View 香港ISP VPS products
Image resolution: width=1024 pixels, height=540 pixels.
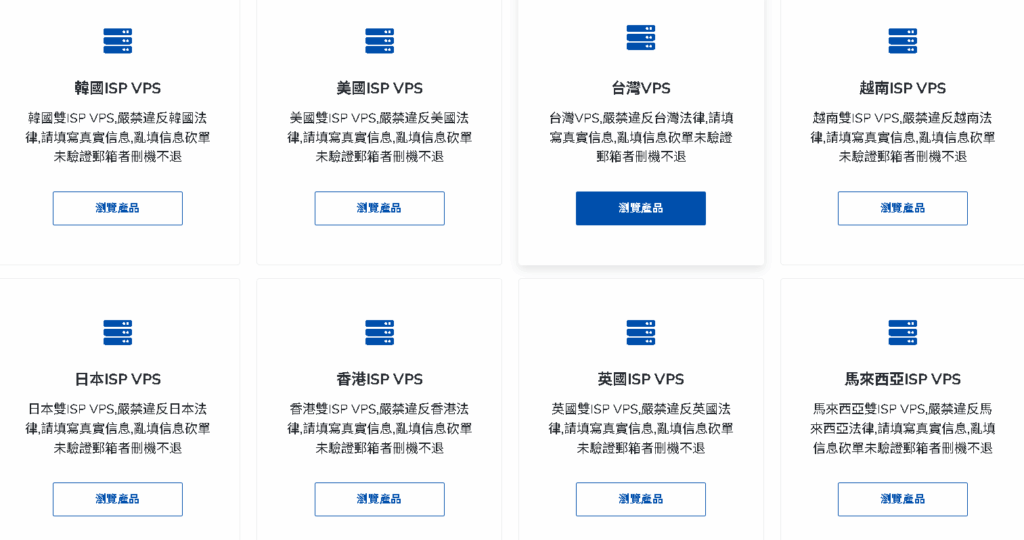coord(379,499)
